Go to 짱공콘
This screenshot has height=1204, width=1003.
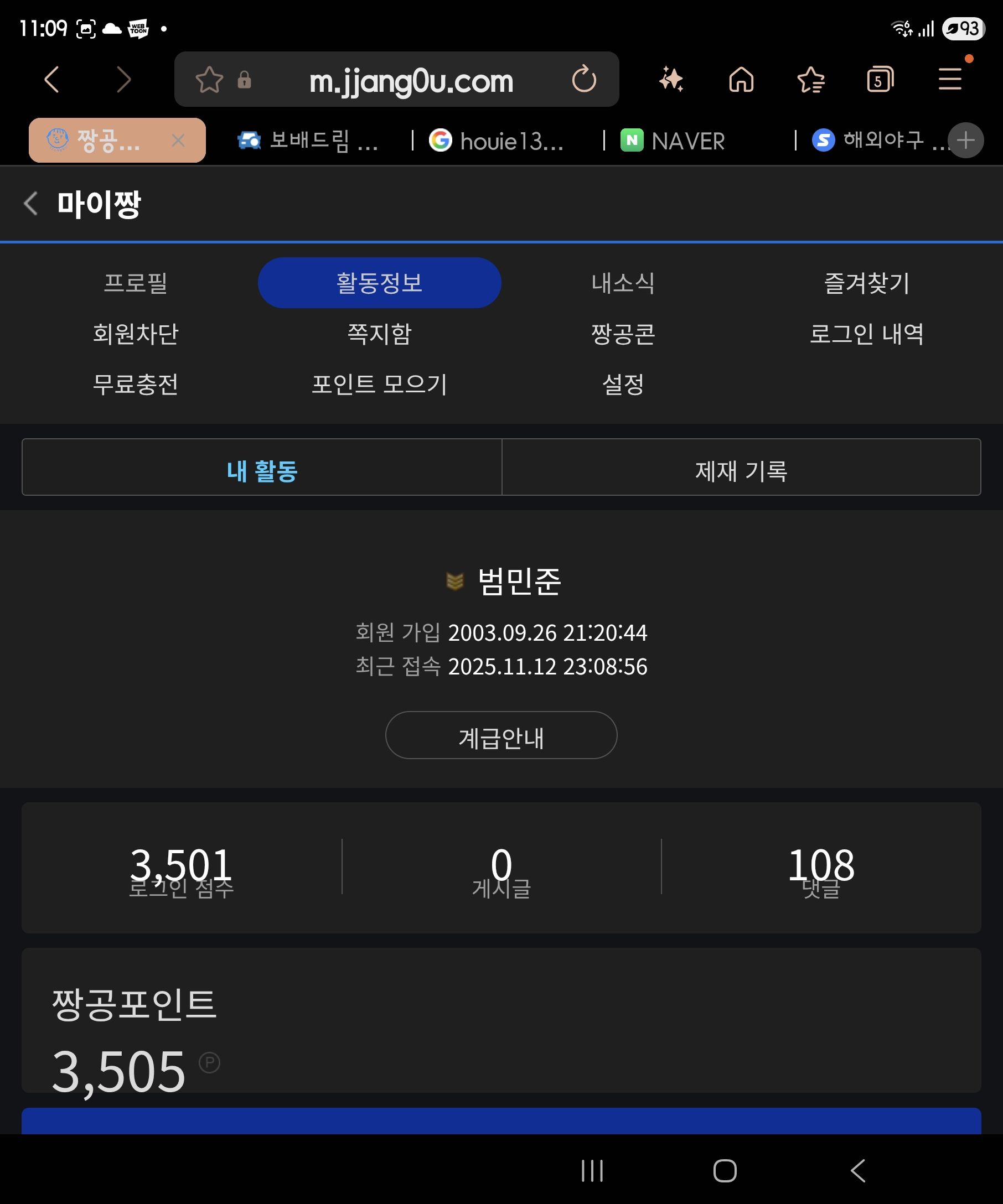click(623, 333)
